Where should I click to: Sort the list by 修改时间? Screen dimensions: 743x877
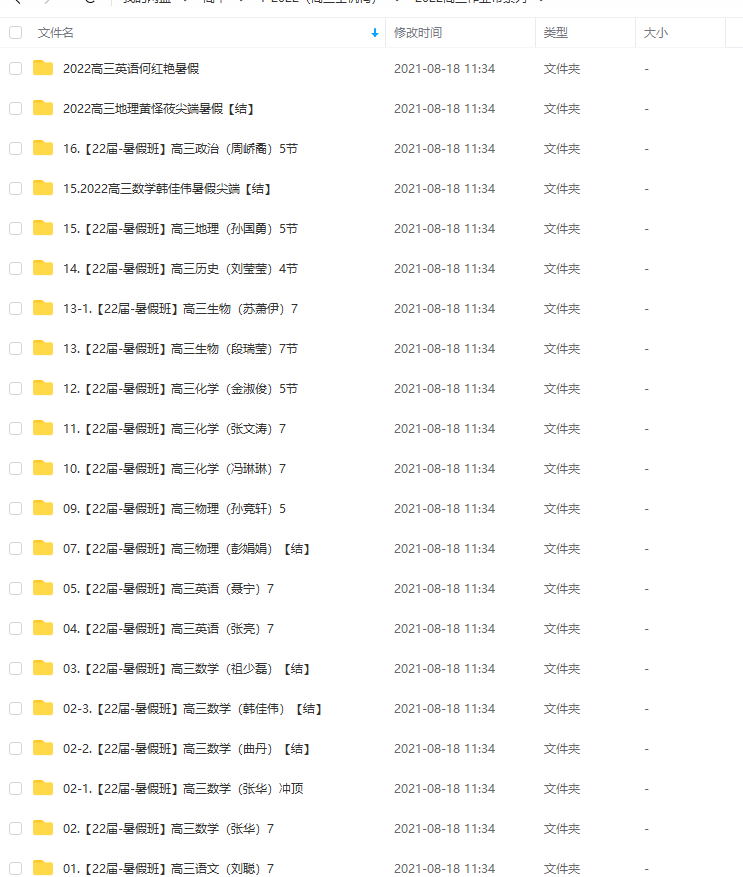coord(418,33)
